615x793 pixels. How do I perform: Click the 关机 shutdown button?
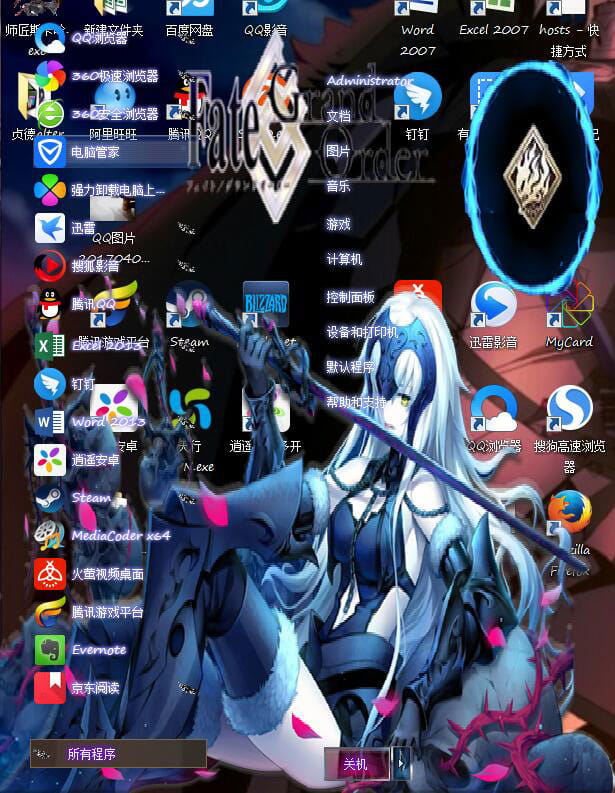click(356, 764)
